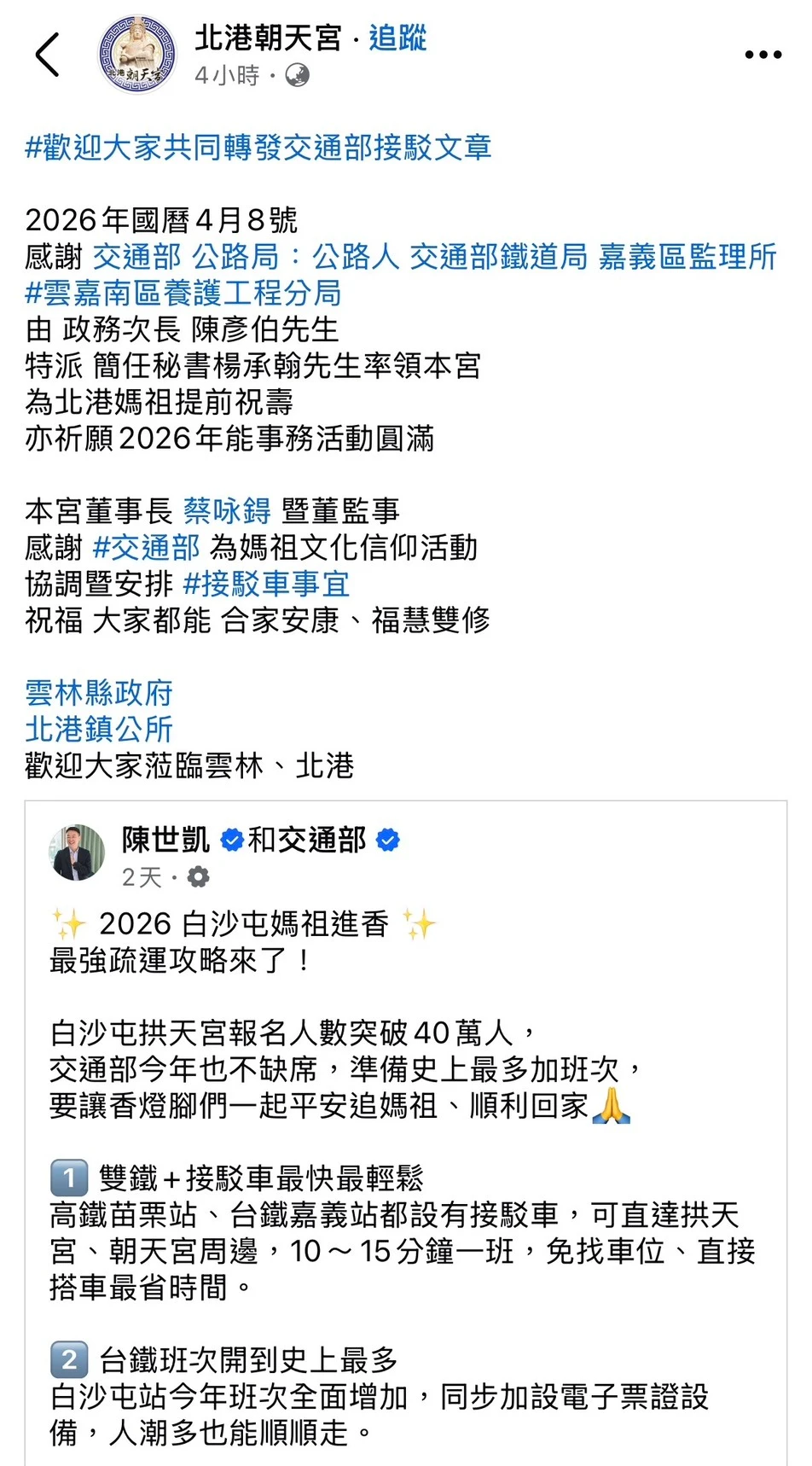812x1466 pixels.
Task: Go back with the arrow icon
Action: 48,55
